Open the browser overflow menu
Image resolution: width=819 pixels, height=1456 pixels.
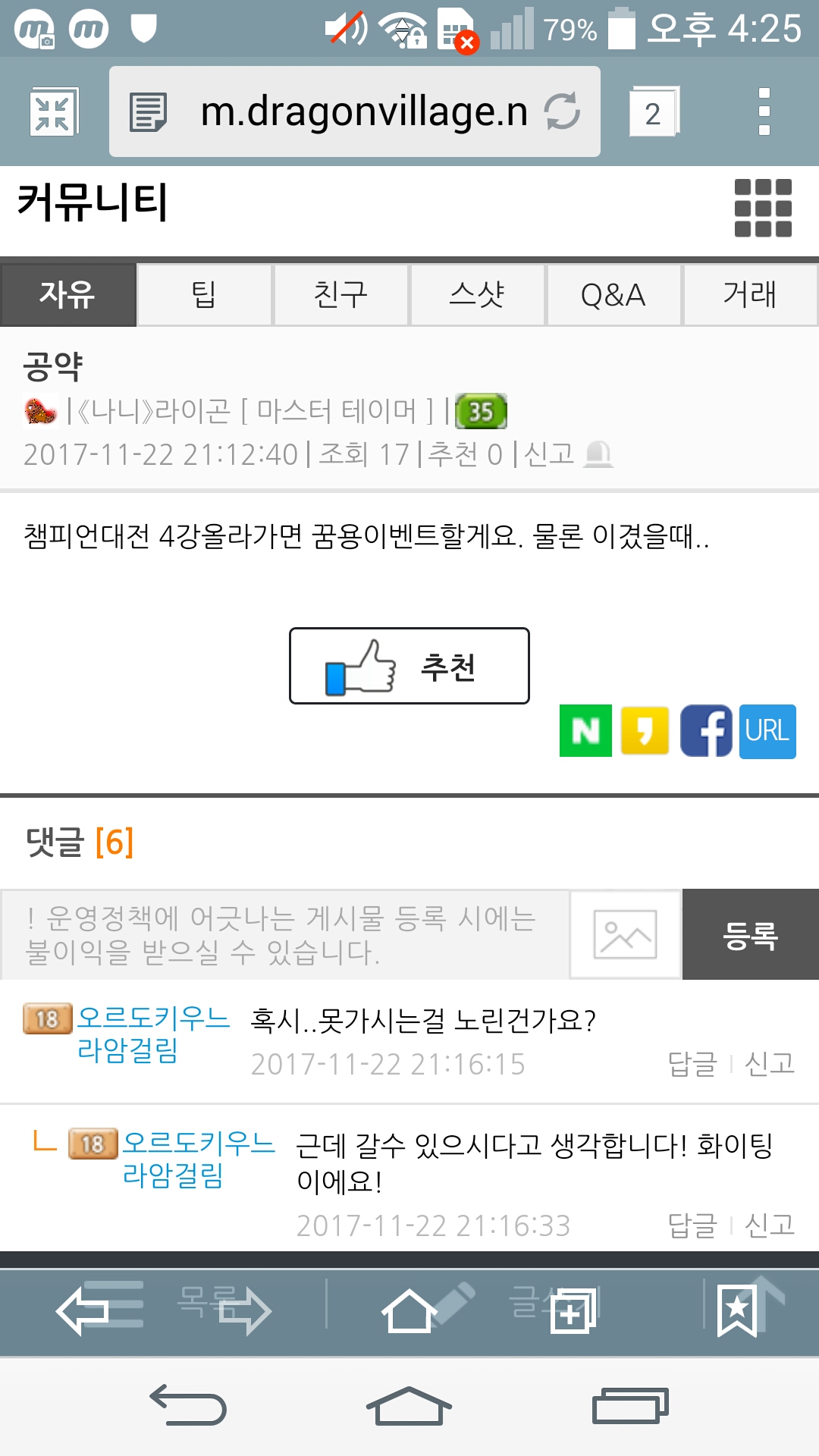764,111
